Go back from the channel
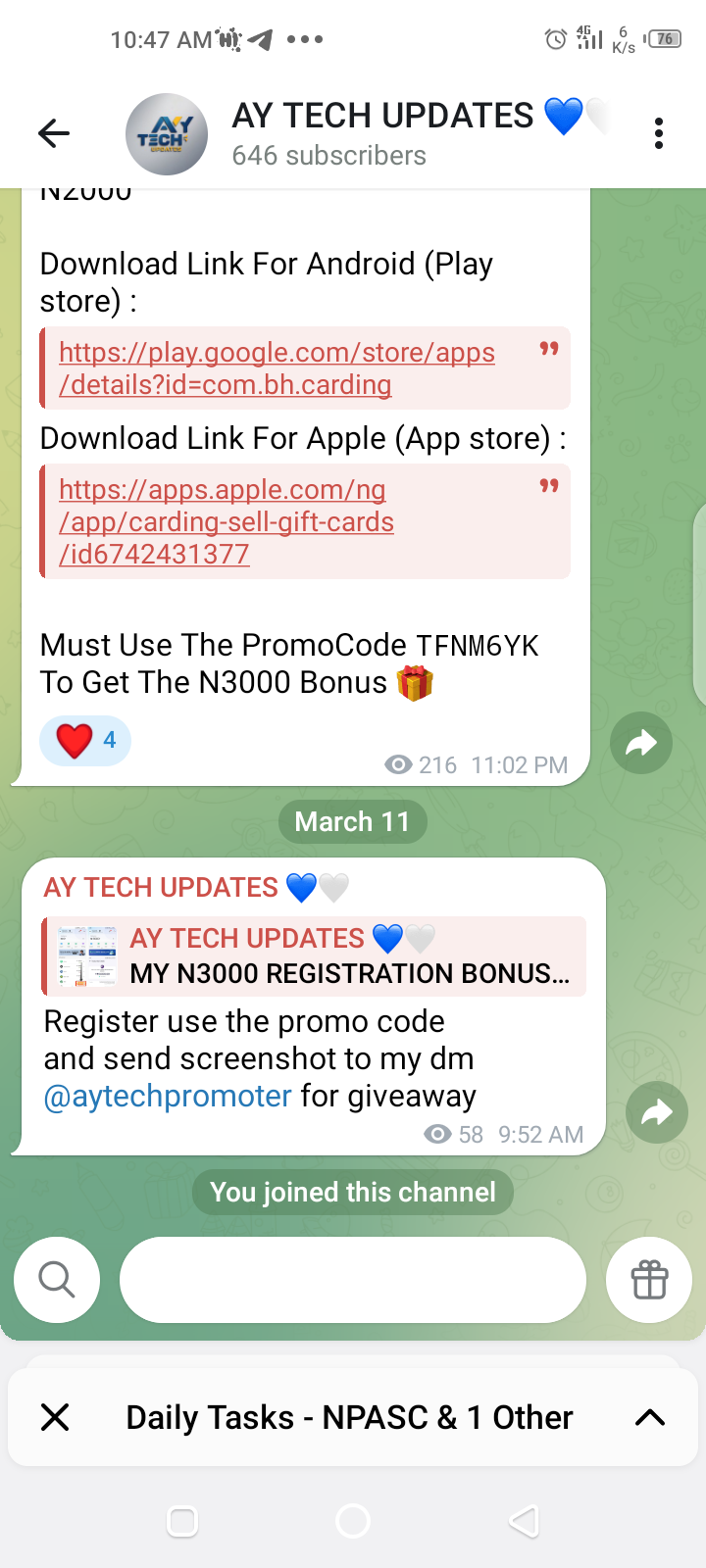Image resolution: width=706 pixels, height=1568 pixels. point(54,133)
